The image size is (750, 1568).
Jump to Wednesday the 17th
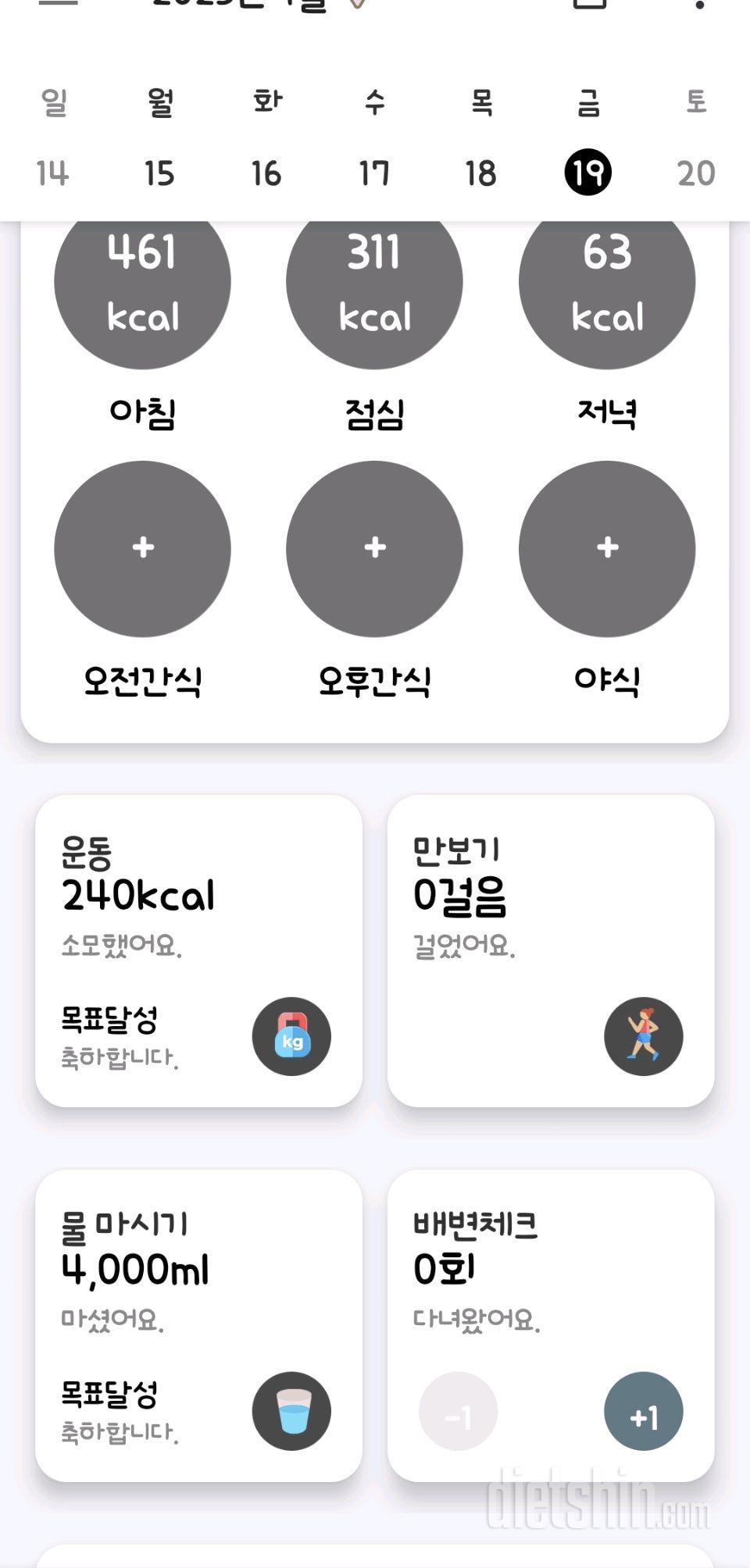point(373,173)
